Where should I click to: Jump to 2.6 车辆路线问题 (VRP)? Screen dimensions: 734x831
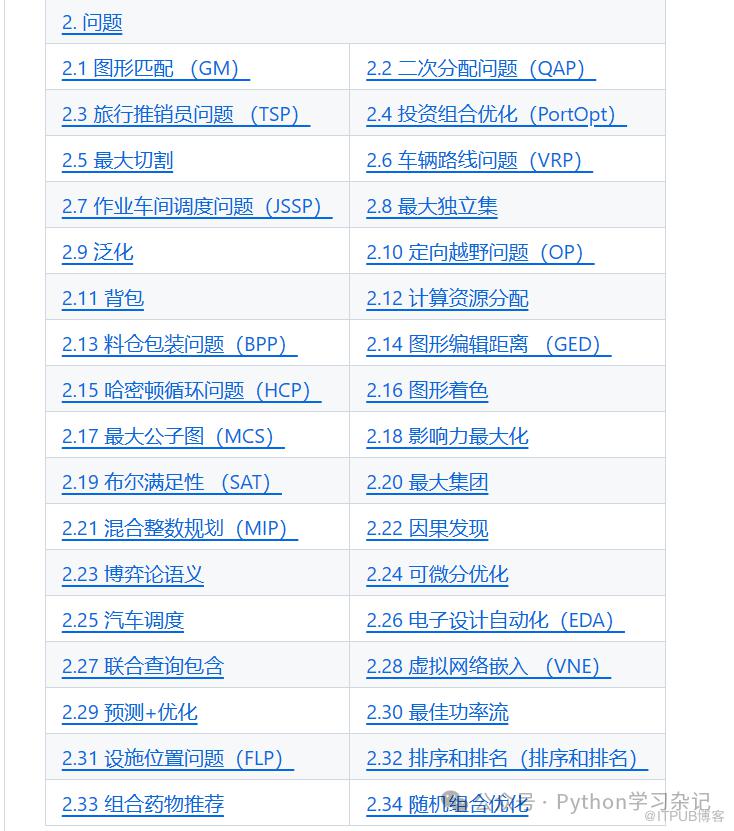(x=479, y=160)
